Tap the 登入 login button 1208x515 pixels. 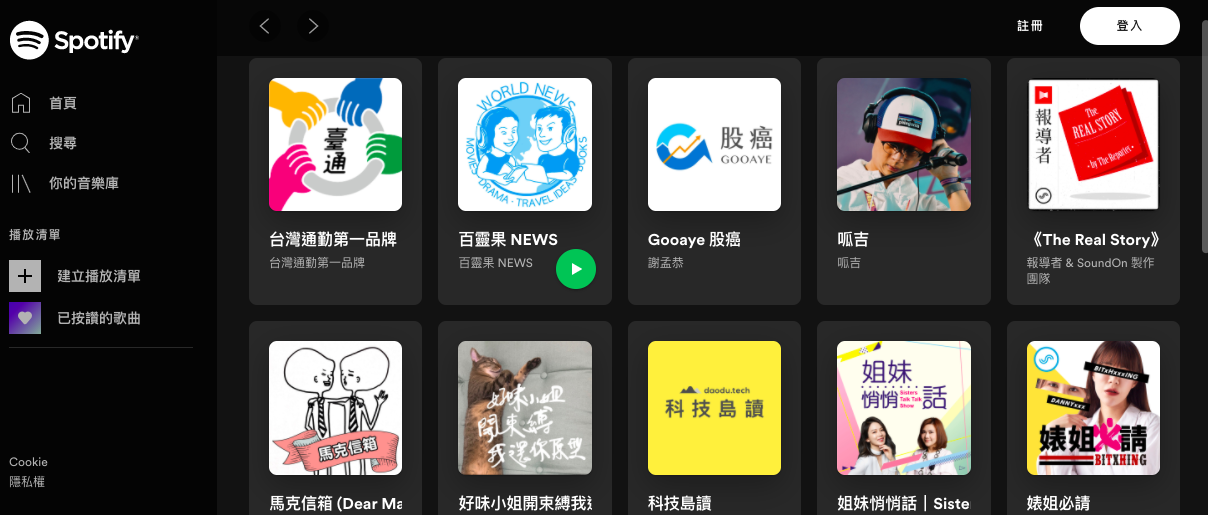pos(1129,26)
